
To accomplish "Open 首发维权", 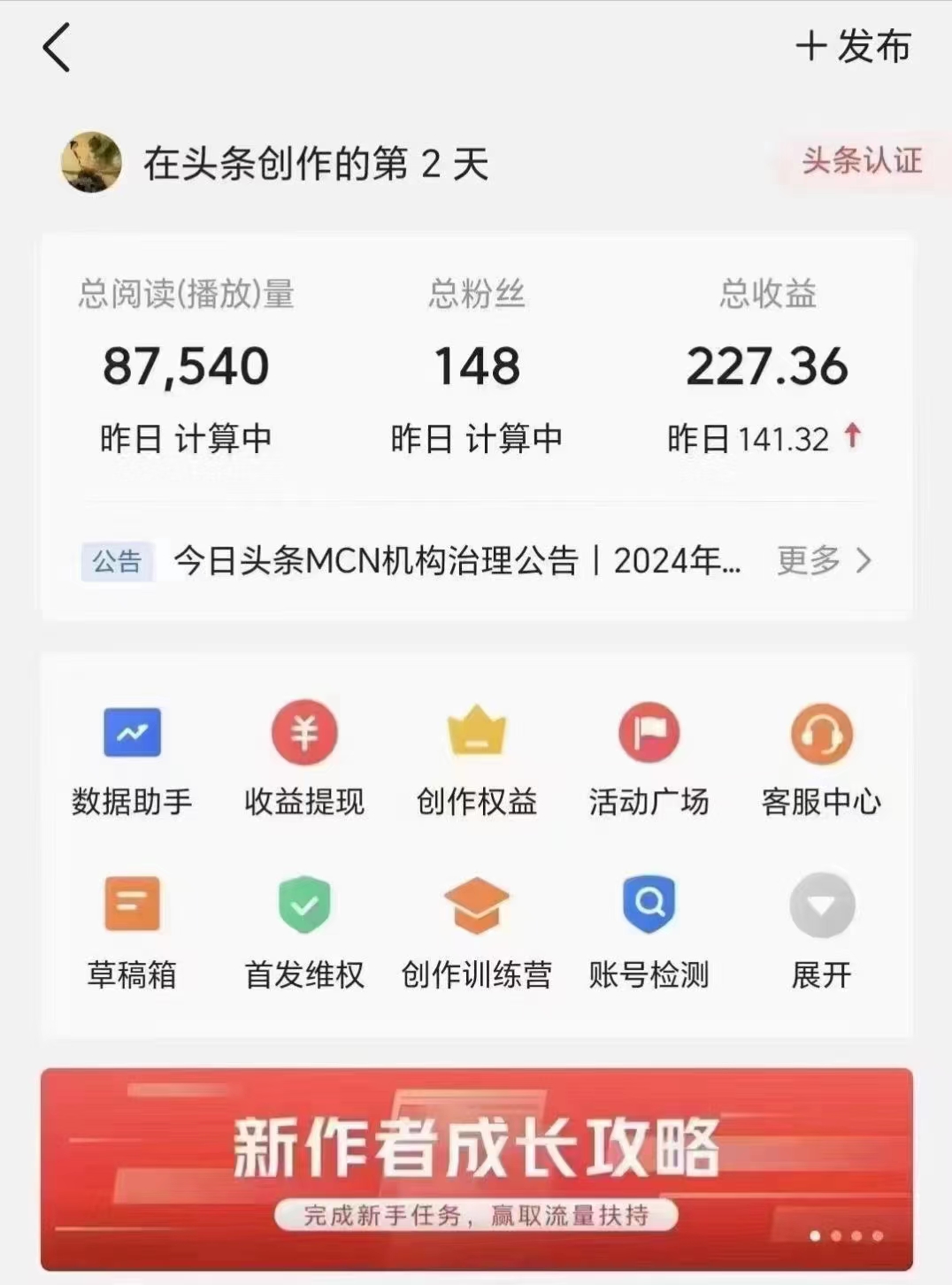I will click(304, 931).
